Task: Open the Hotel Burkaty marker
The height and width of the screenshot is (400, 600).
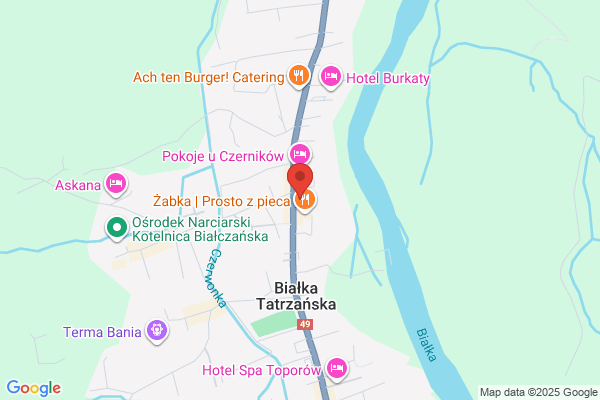Action: click(331, 77)
